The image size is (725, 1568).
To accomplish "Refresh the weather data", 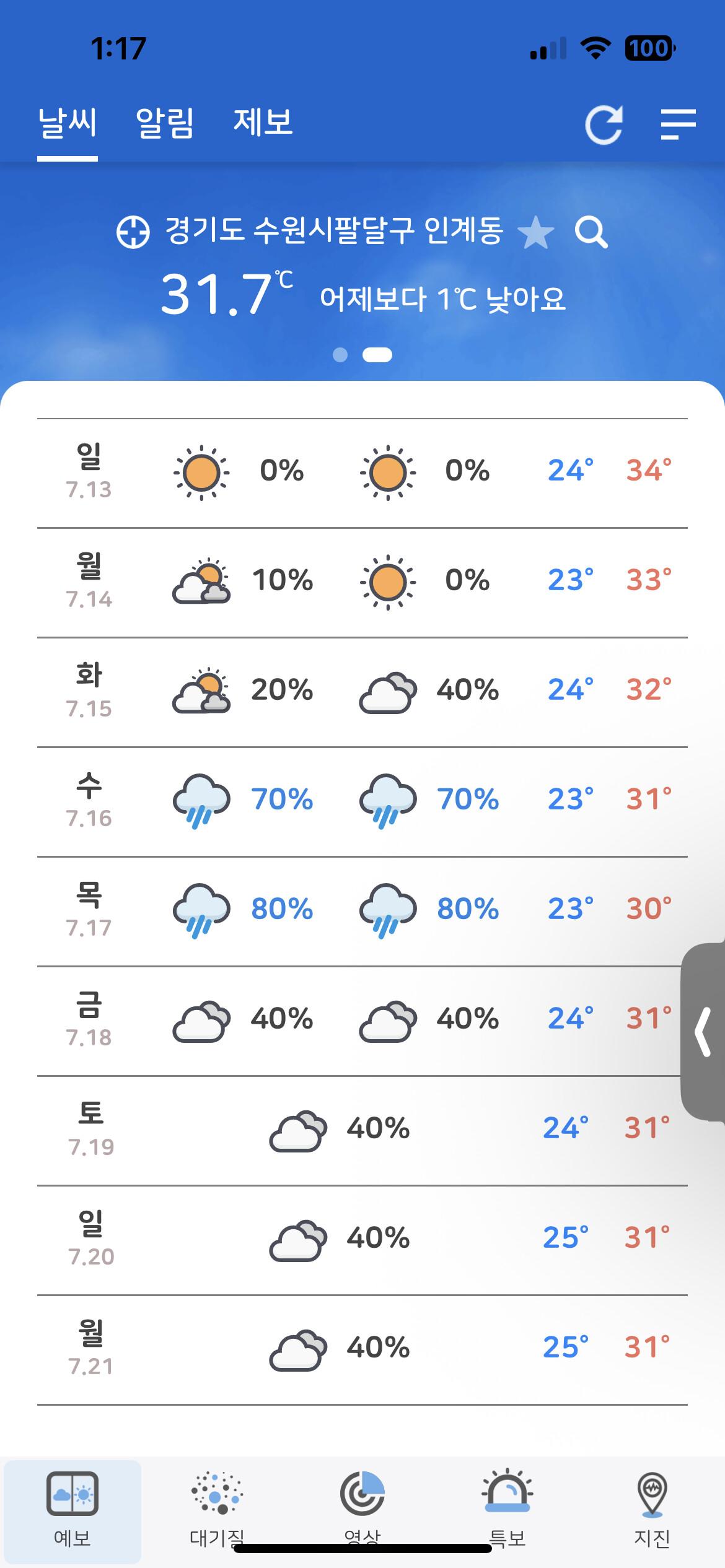I will pos(604,124).
